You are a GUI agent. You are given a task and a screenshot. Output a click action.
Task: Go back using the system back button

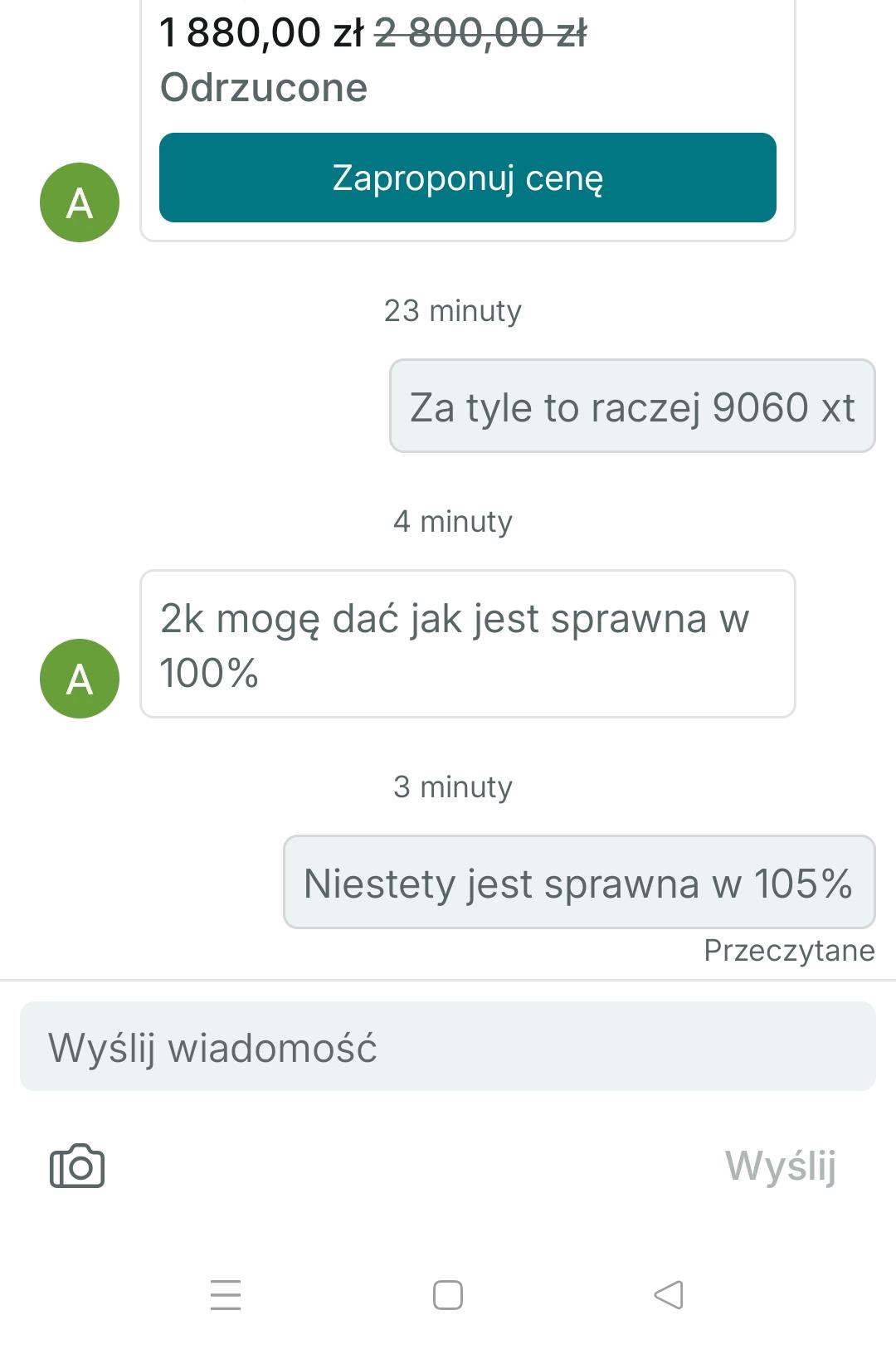point(669,1294)
